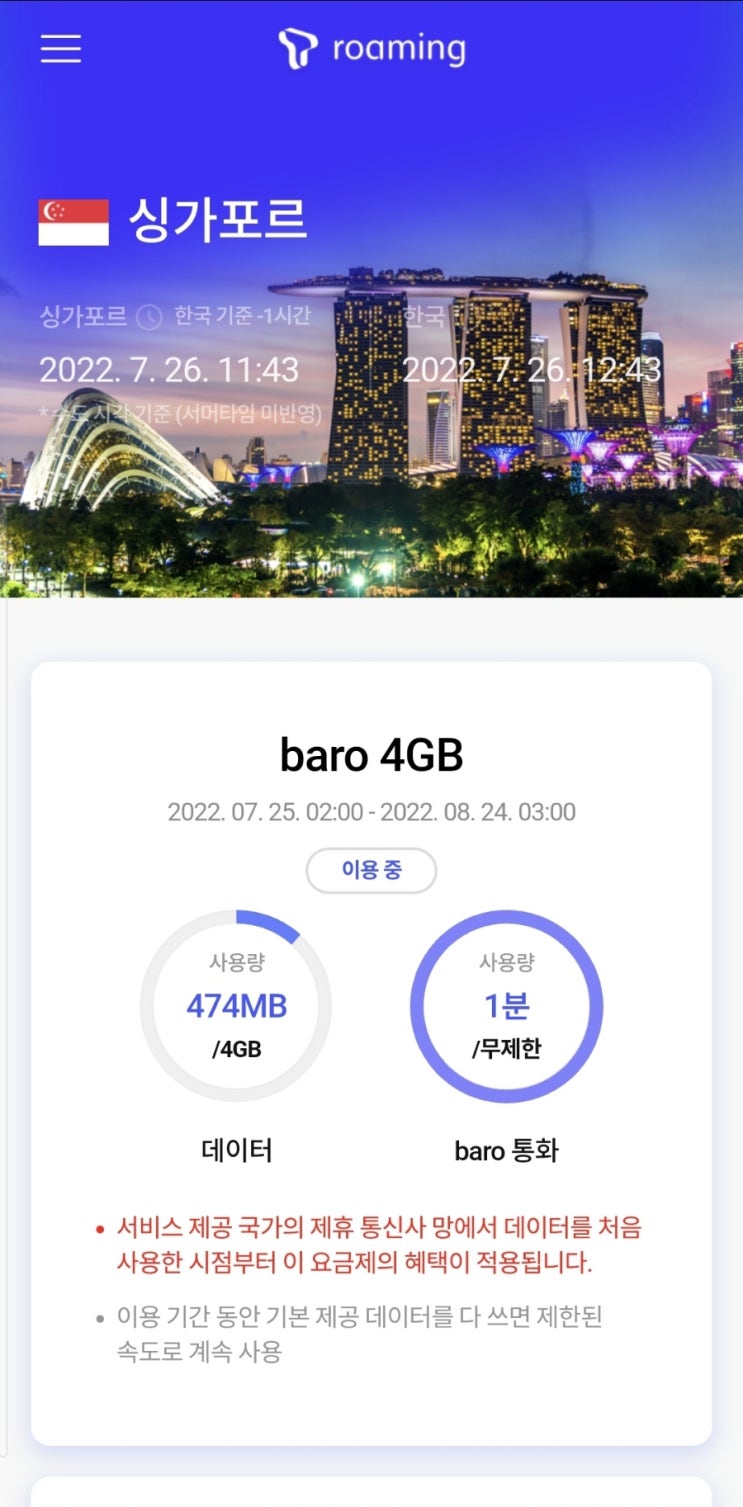Image resolution: width=743 pixels, height=1507 pixels.
Task: Click the Singapore flag icon
Action: [74, 216]
